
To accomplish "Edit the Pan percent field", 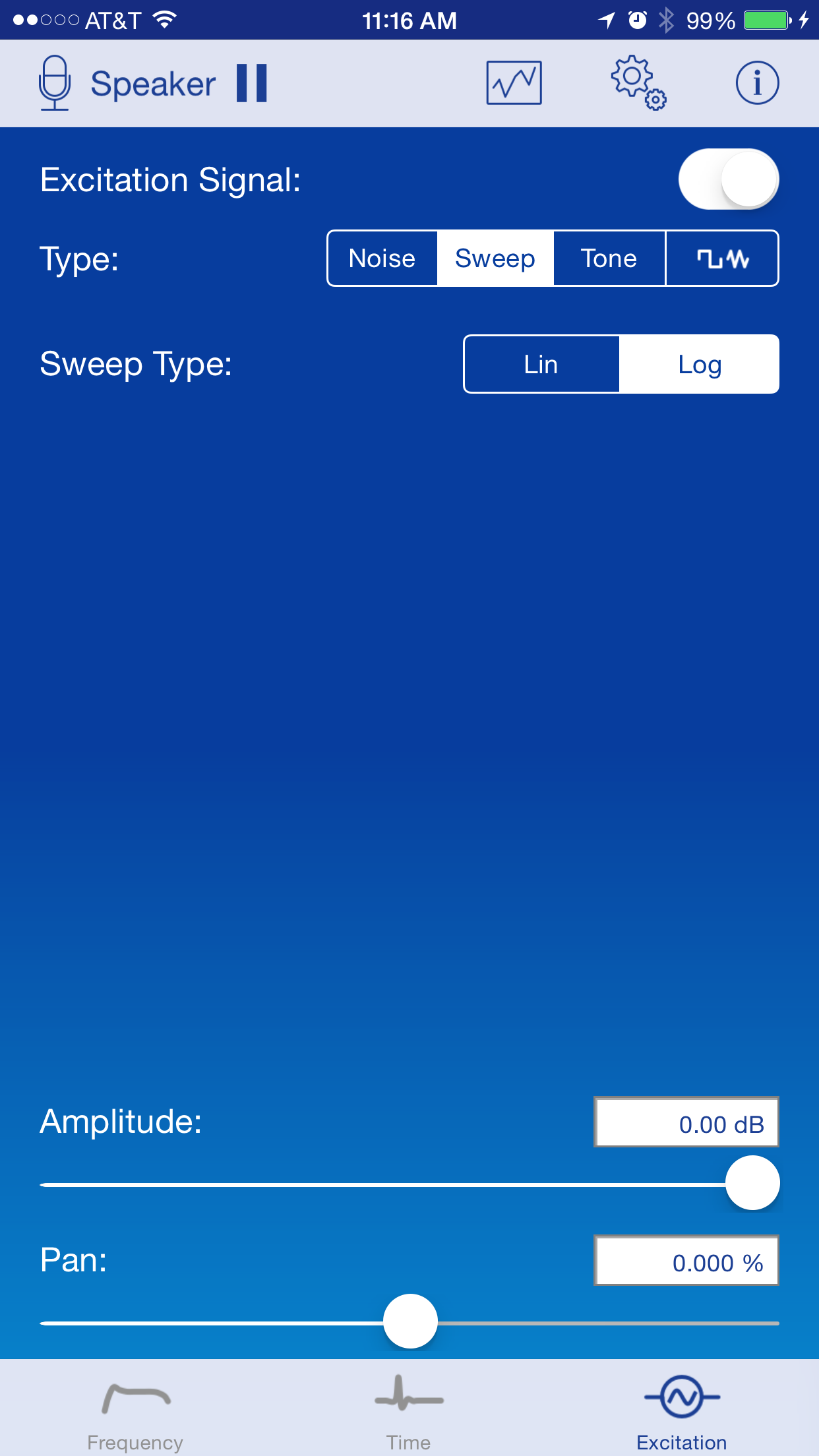I will tap(686, 1261).
